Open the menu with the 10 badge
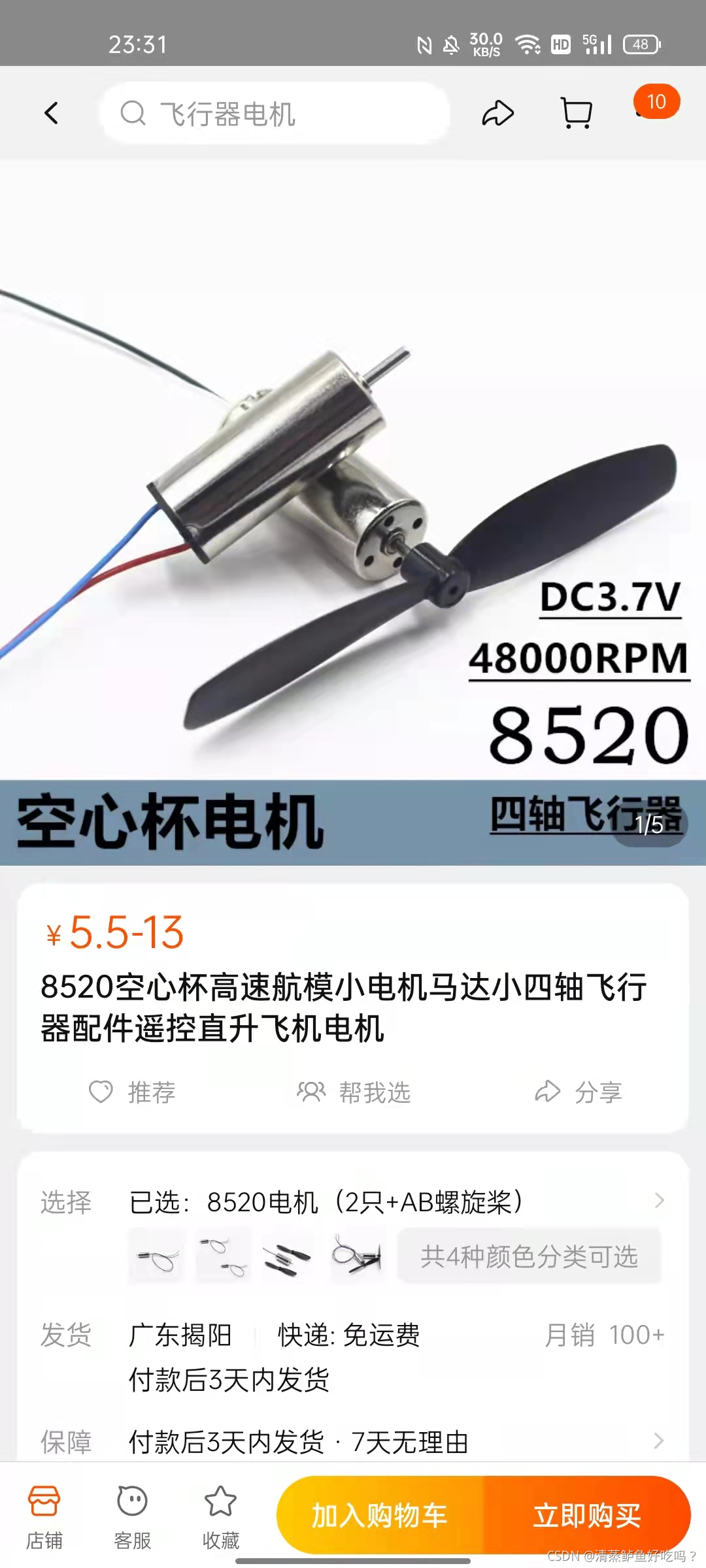The width and height of the screenshot is (706, 1568). click(x=655, y=103)
